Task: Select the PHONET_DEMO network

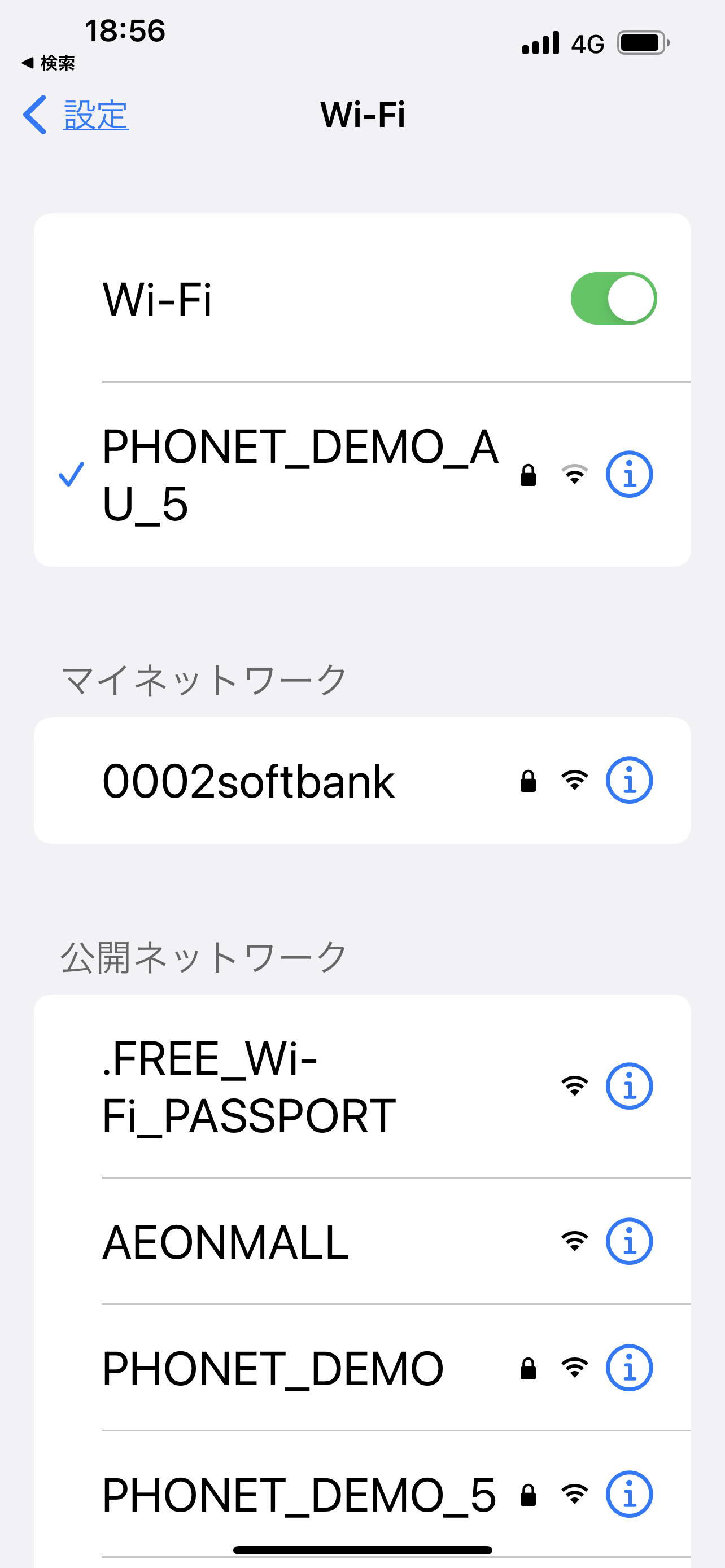Action: (x=273, y=1368)
